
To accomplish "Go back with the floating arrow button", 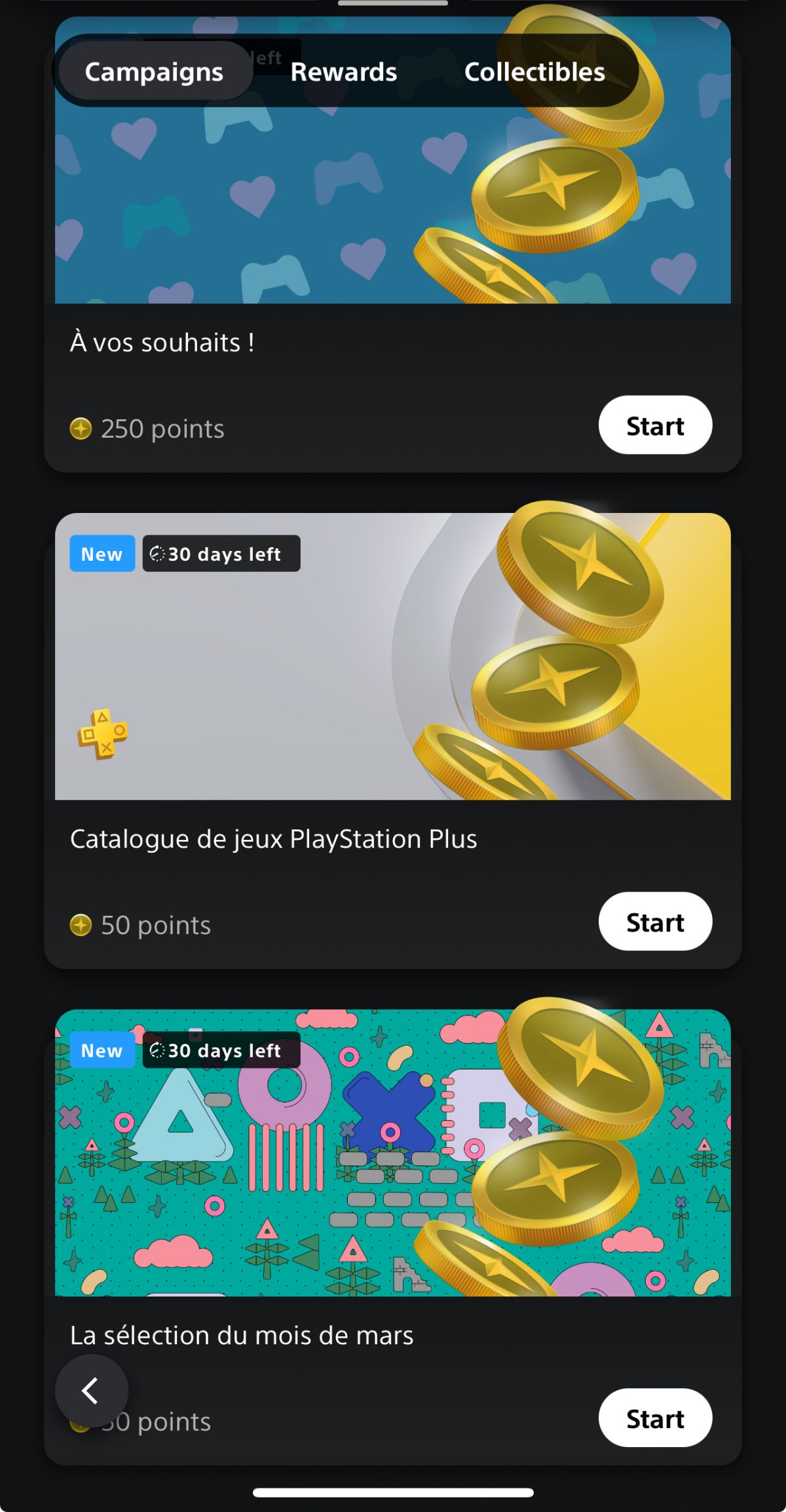I will coord(91,1390).
